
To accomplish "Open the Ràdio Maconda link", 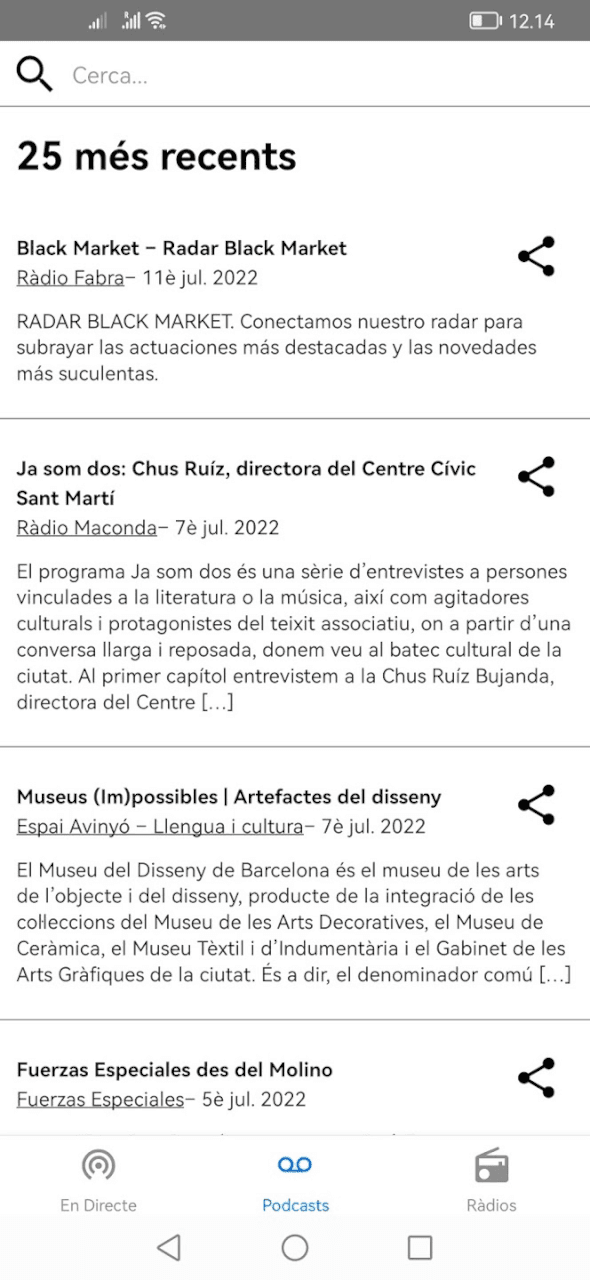I will coord(87,528).
